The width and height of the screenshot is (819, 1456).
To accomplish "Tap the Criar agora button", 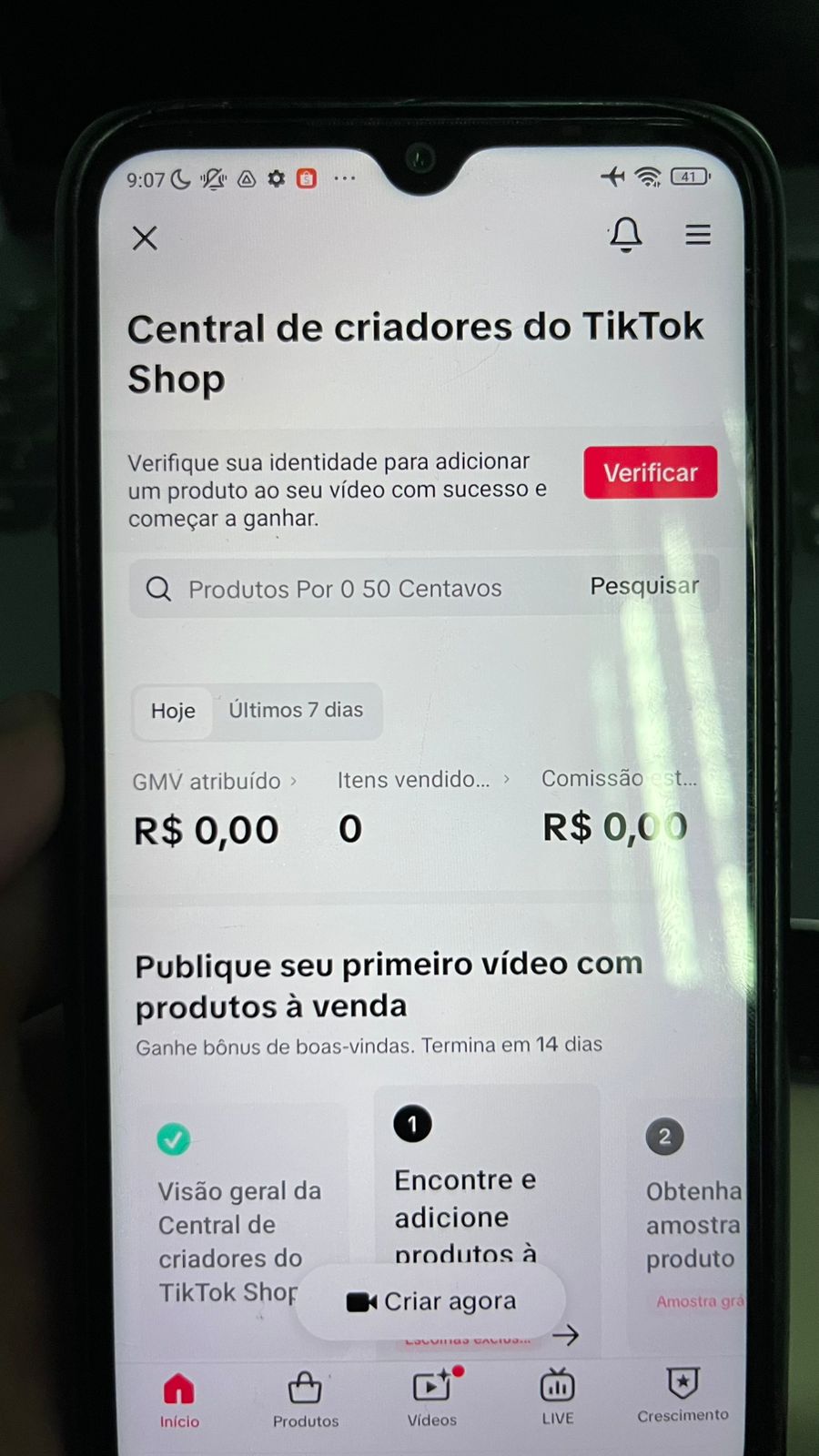I will click(x=432, y=1301).
